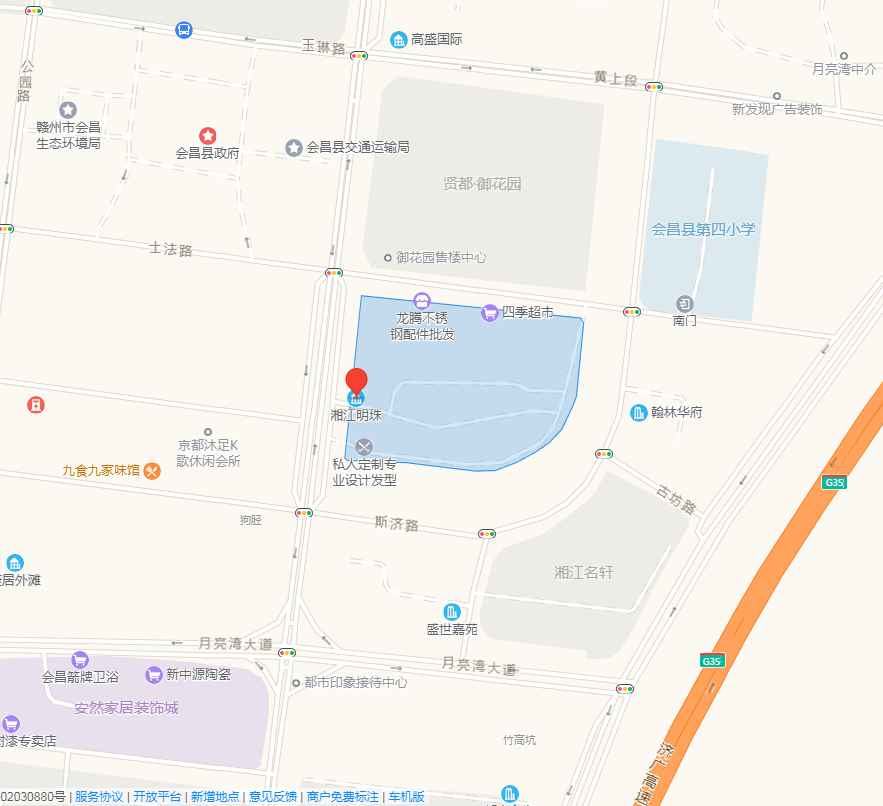Select the 新中源陶瓷 shop marker
The height and width of the screenshot is (806, 883).
154,674
